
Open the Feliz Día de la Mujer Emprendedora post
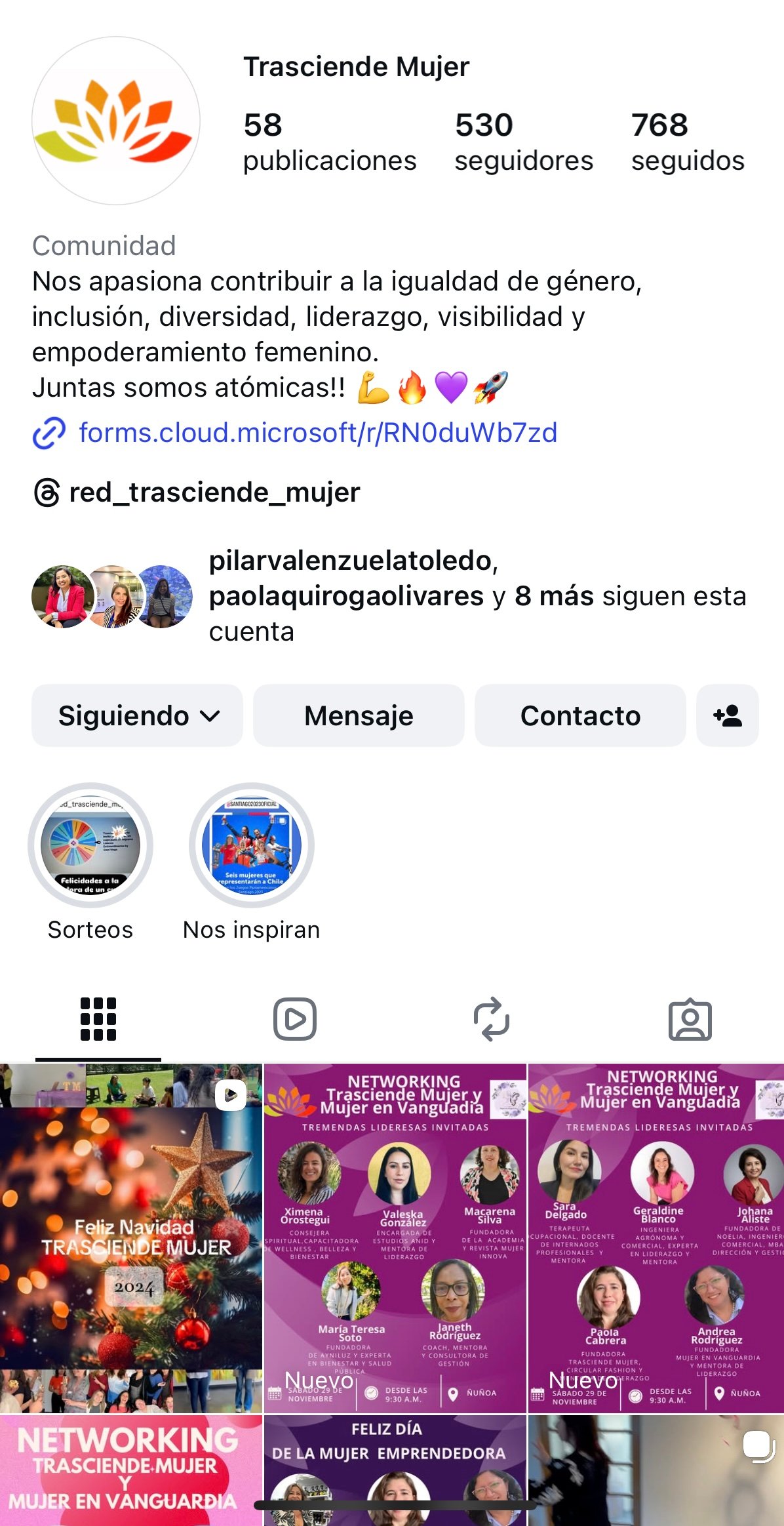(395, 1469)
